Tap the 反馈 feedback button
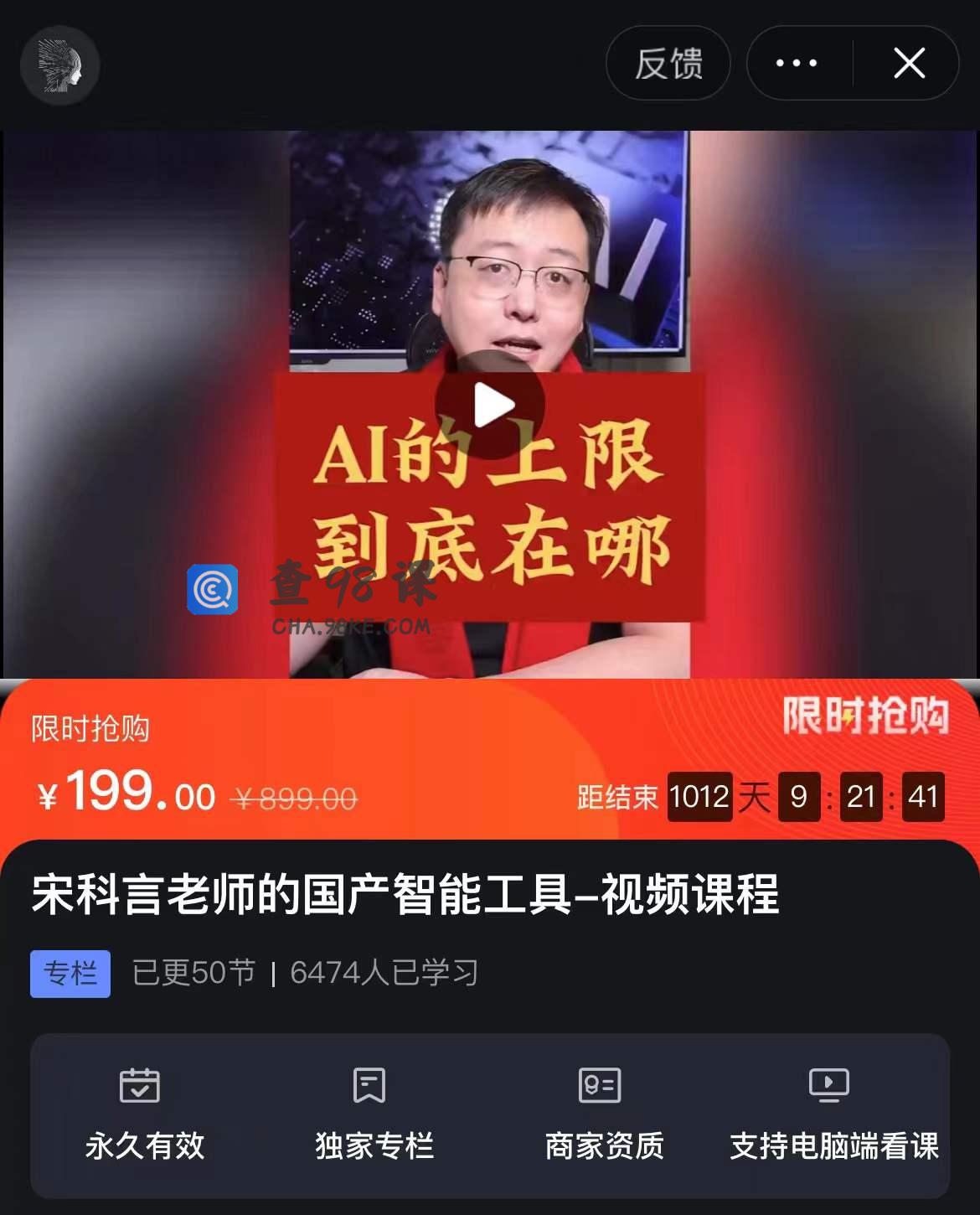Image resolution: width=980 pixels, height=1215 pixels. [668, 64]
